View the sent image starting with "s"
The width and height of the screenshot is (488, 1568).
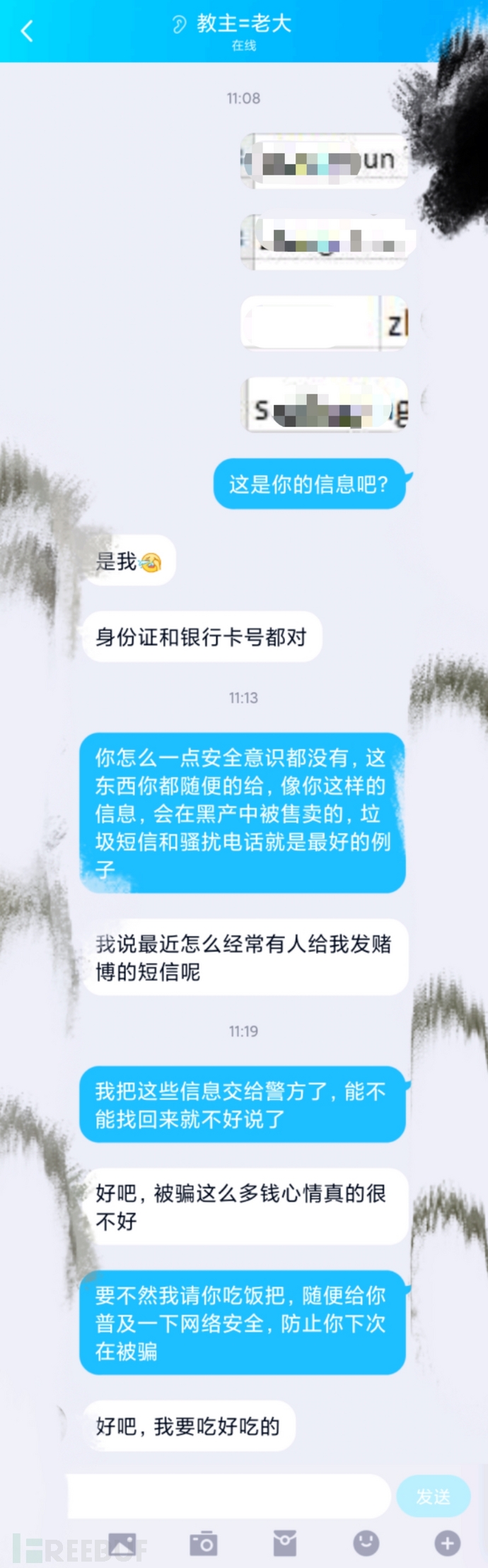click(x=327, y=405)
